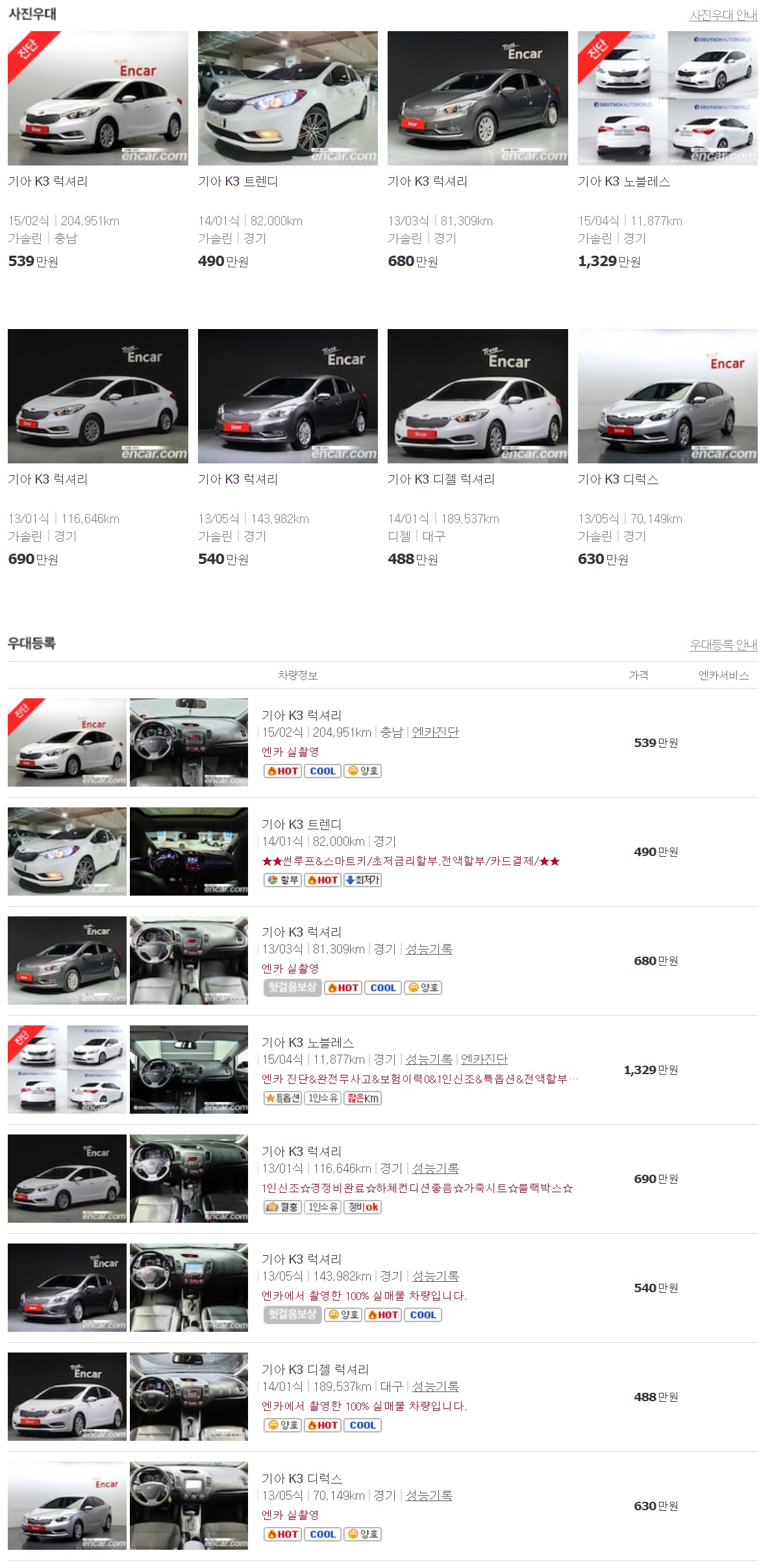Viewport: 772px width, 1568px height.
Task: Open 성능기록 for the 디젤 럭셔리 listing
Action: pyautogui.click(x=435, y=1386)
